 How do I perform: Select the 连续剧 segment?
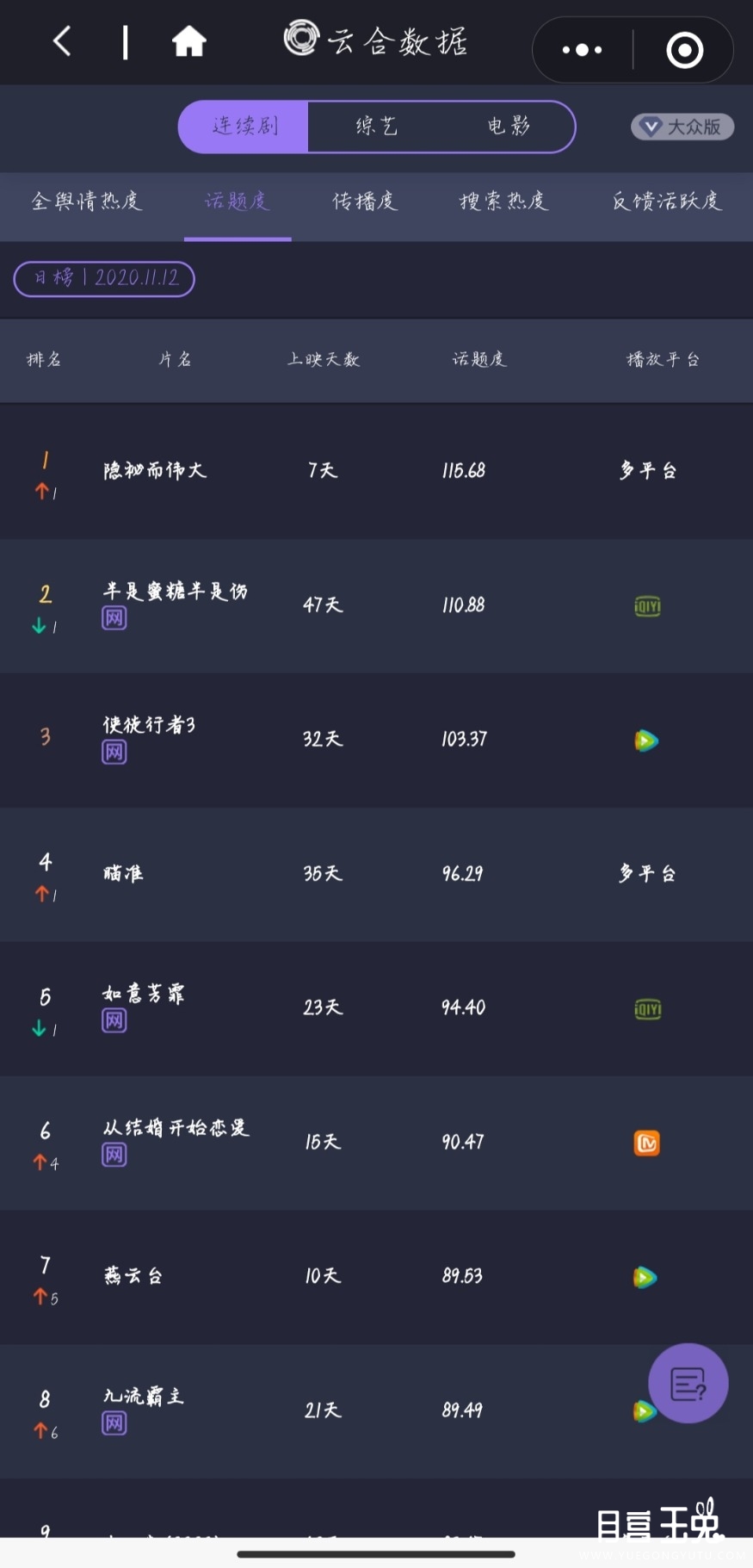tap(244, 127)
